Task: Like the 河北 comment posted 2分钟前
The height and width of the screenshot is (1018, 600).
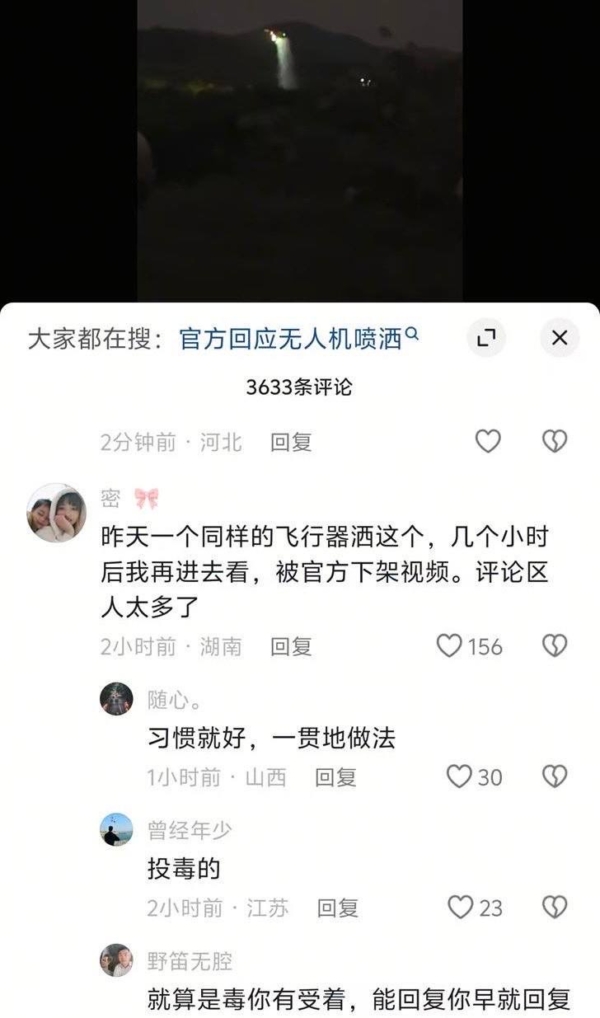Action: pyautogui.click(x=487, y=441)
